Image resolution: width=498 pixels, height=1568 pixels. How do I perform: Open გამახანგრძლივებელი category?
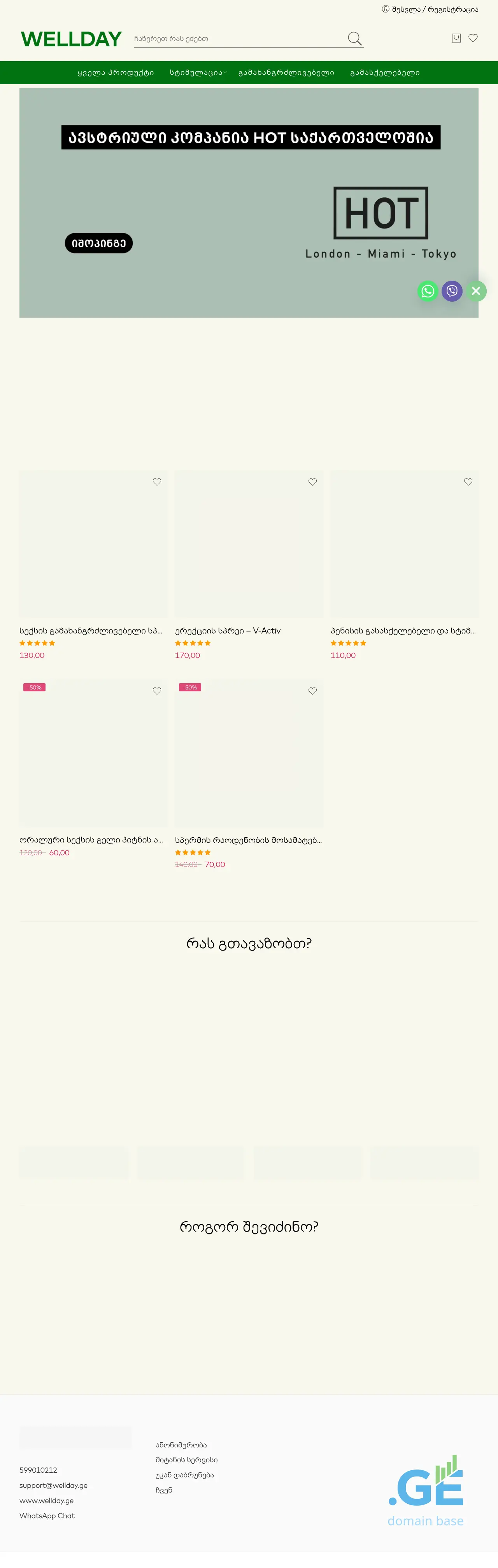click(286, 72)
